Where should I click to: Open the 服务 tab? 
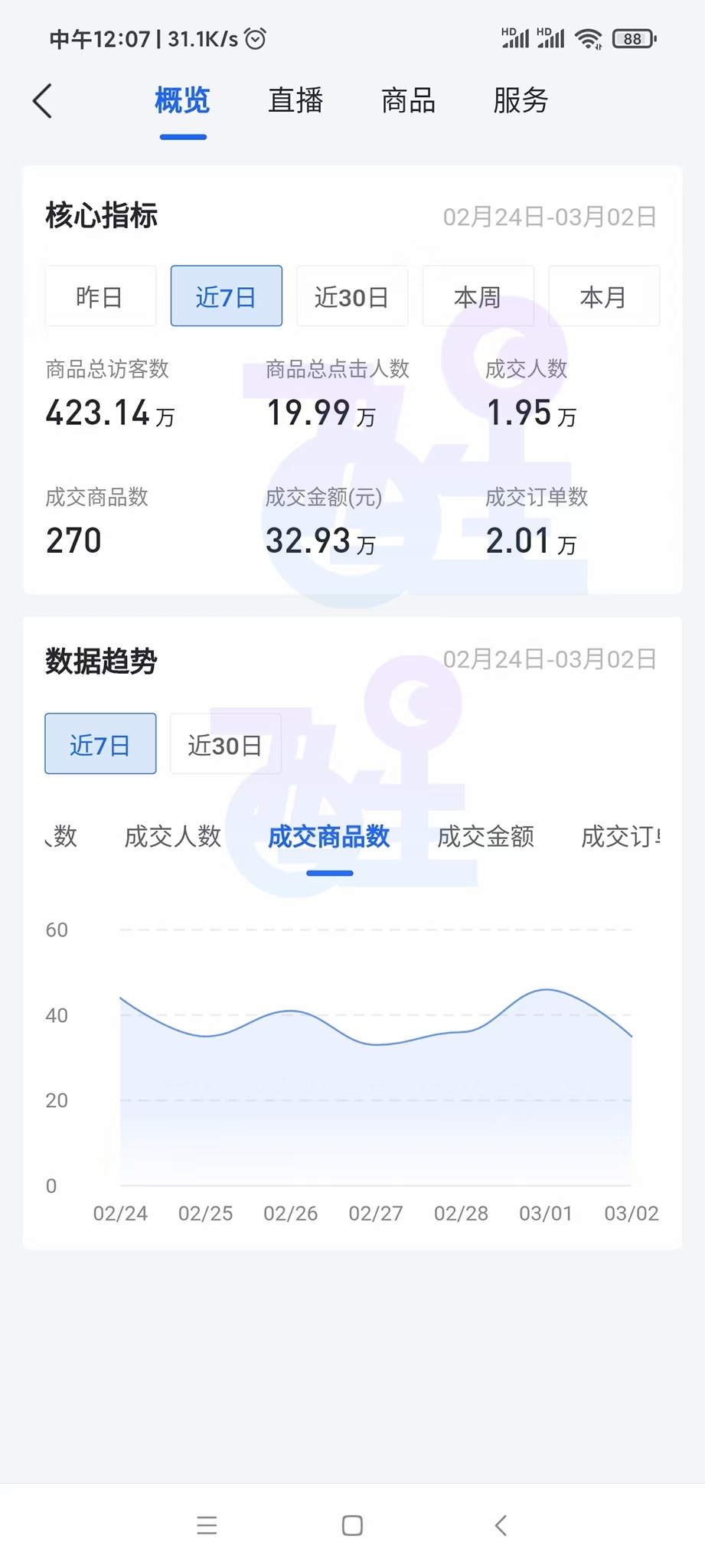coord(521,100)
